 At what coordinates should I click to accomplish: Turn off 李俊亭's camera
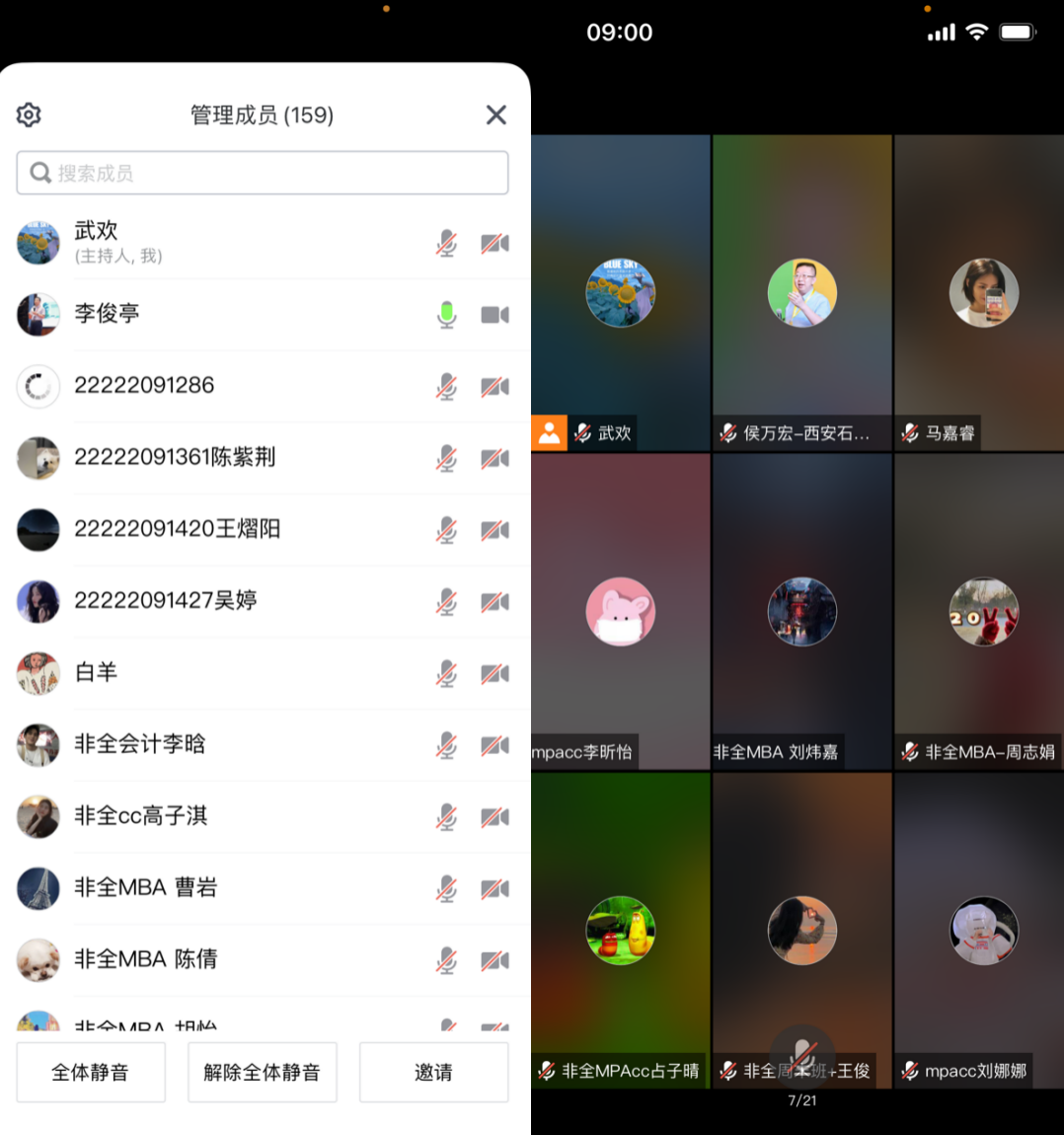click(x=494, y=315)
